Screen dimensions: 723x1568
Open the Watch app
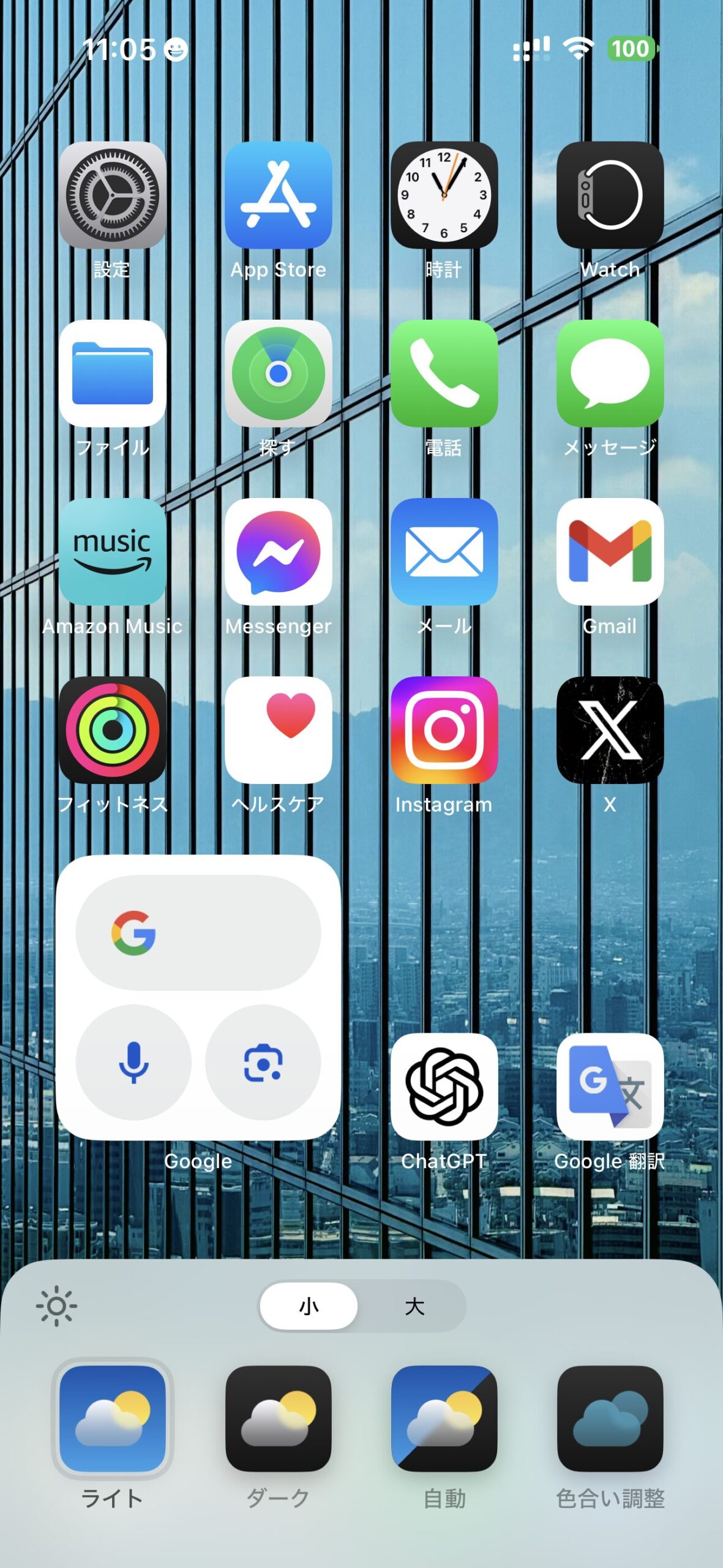[610, 195]
